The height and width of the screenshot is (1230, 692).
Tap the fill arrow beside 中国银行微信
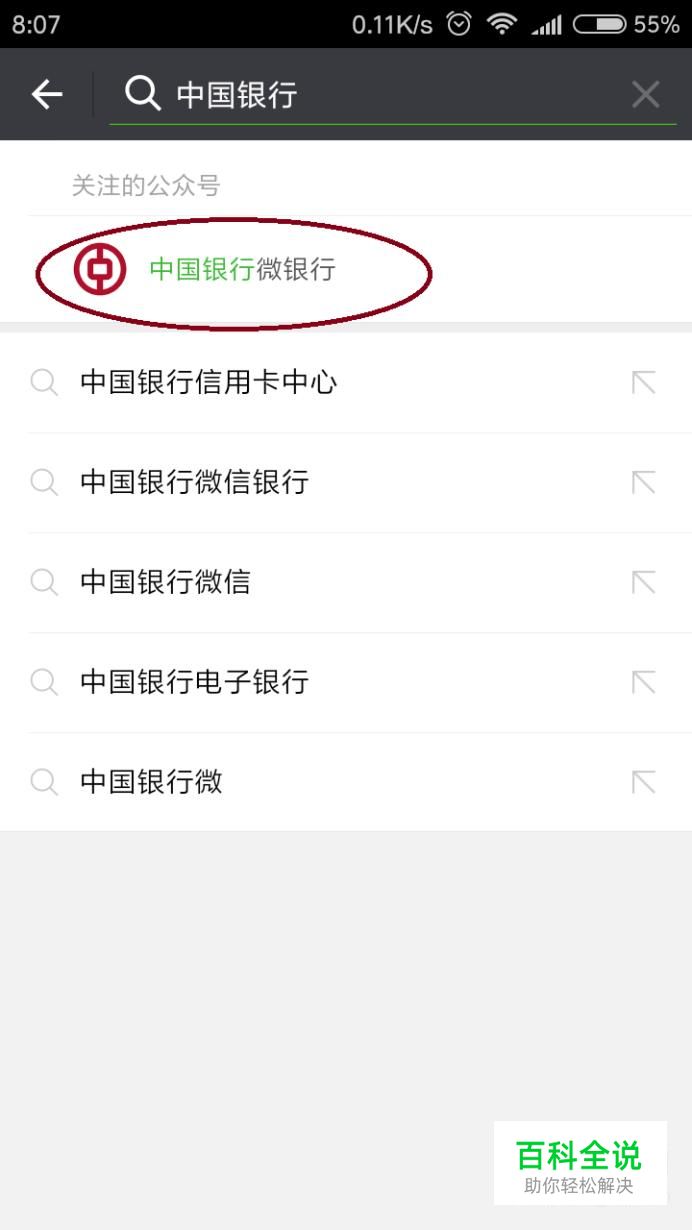click(x=643, y=582)
